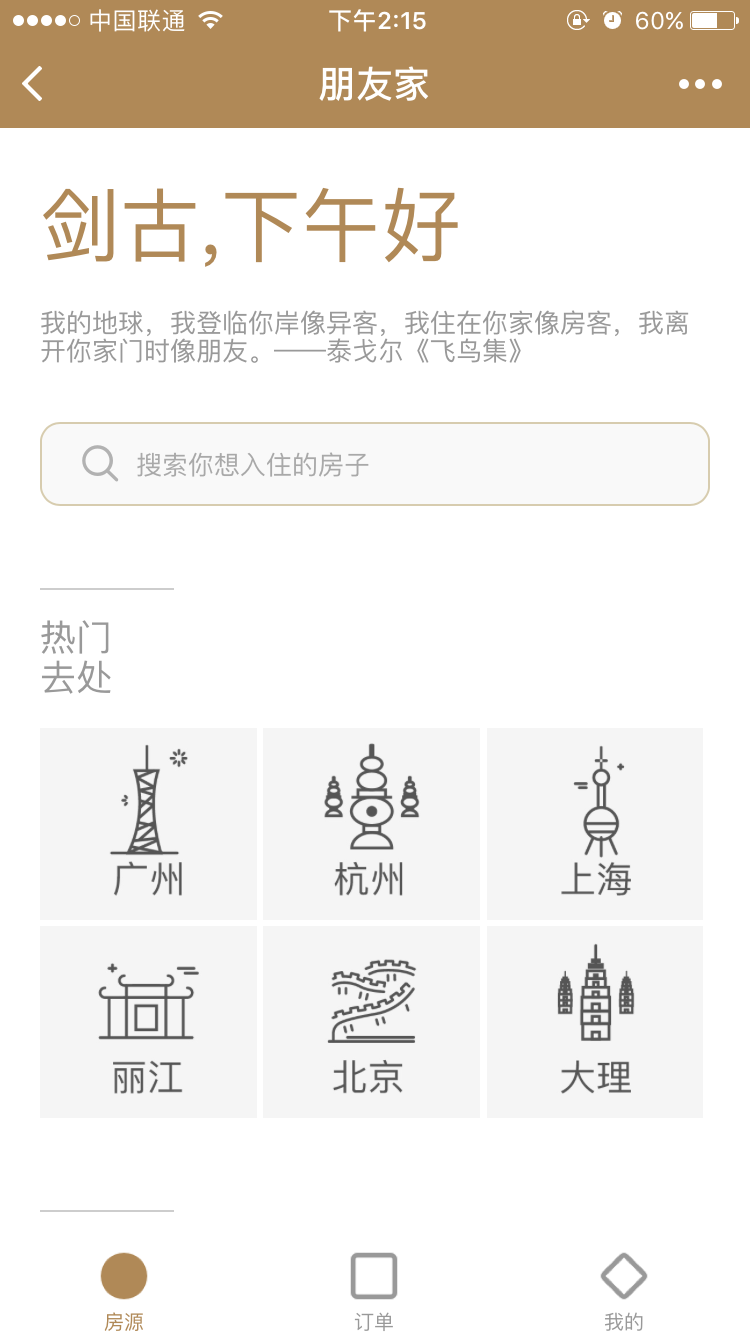The image size is (750, 1334).
Task: Open the 杭州 destination tile
Action: [371, 823]
